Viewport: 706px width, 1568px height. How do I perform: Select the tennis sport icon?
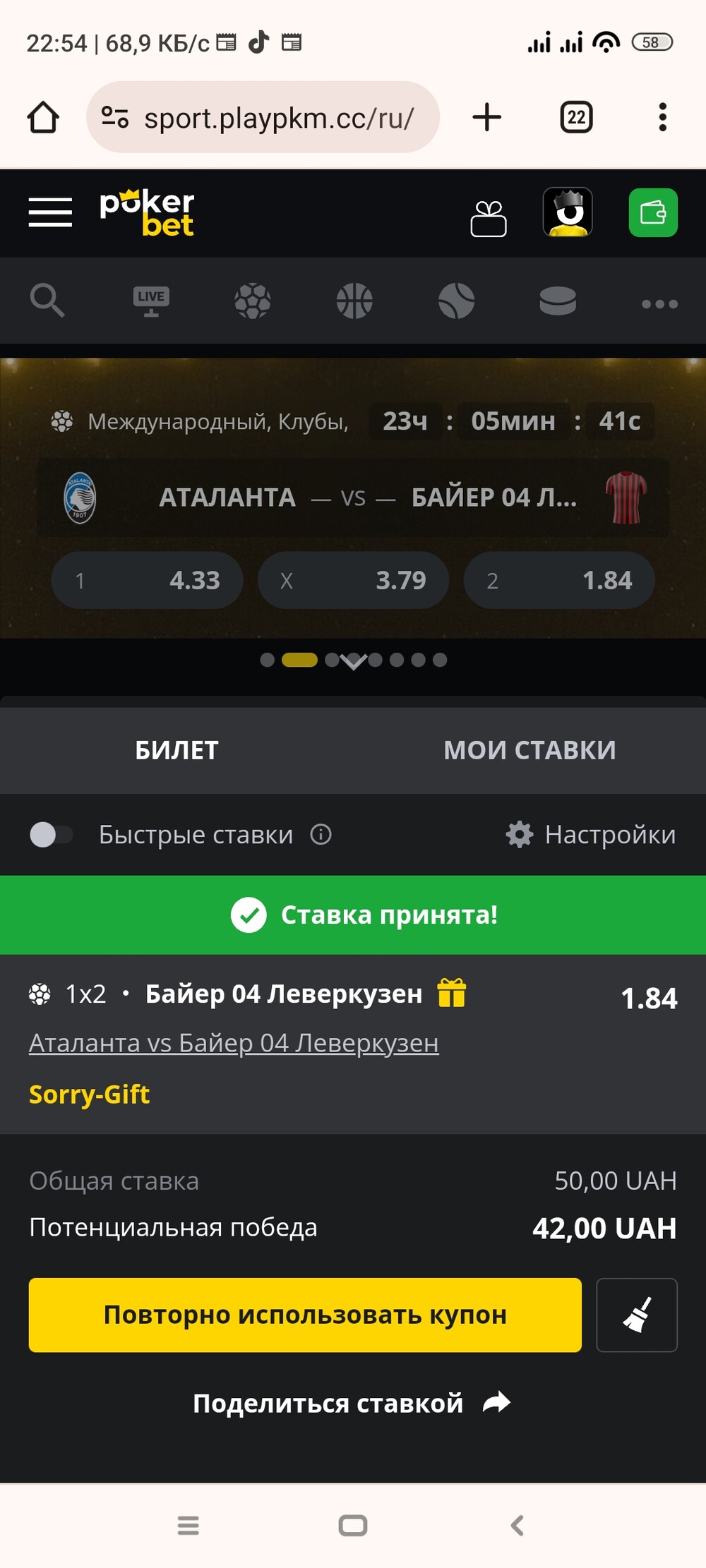(x=456, y=301)
